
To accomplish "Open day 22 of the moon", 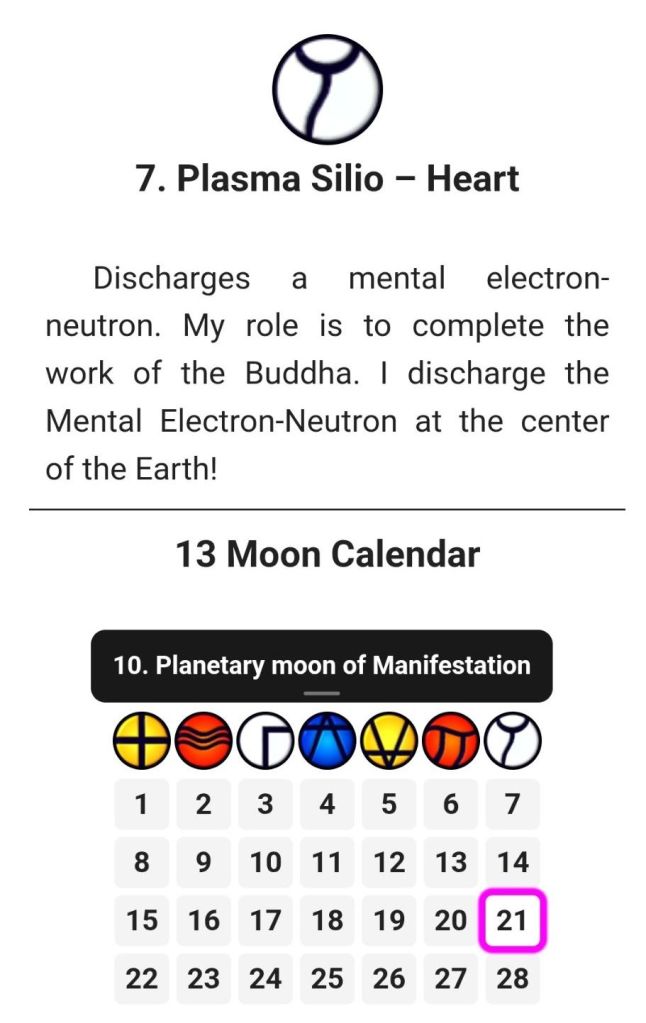I will [141, 977].
